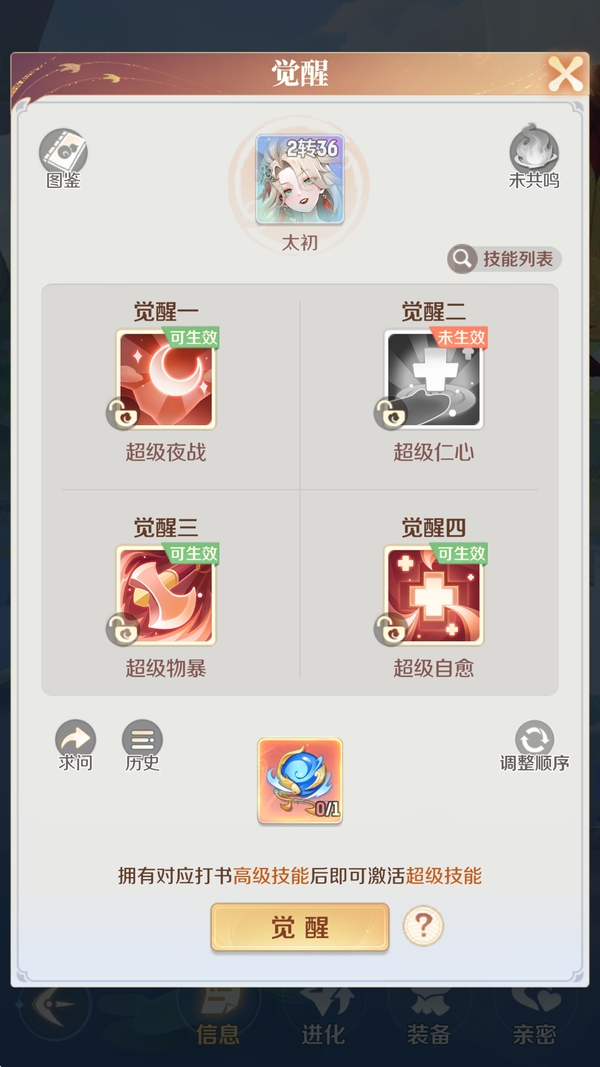This screenshot has width=600, height=1067.
Task: Tap the yellow 觉醒 button
Action: point(299,927)
